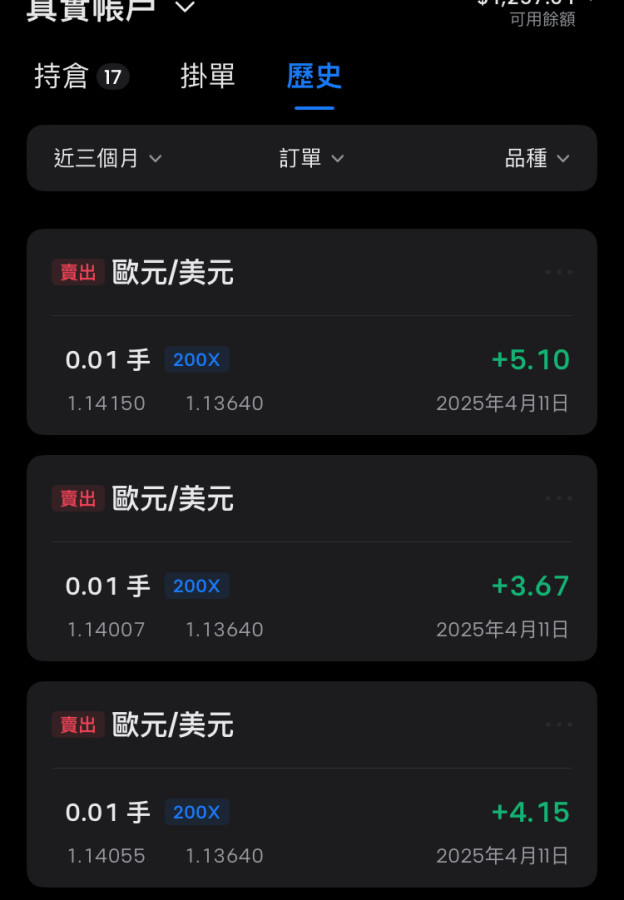Open the 歐元/美元 trade with +4.15 profit
Viewport: 624px width, 900px height.
pos(311,812)
